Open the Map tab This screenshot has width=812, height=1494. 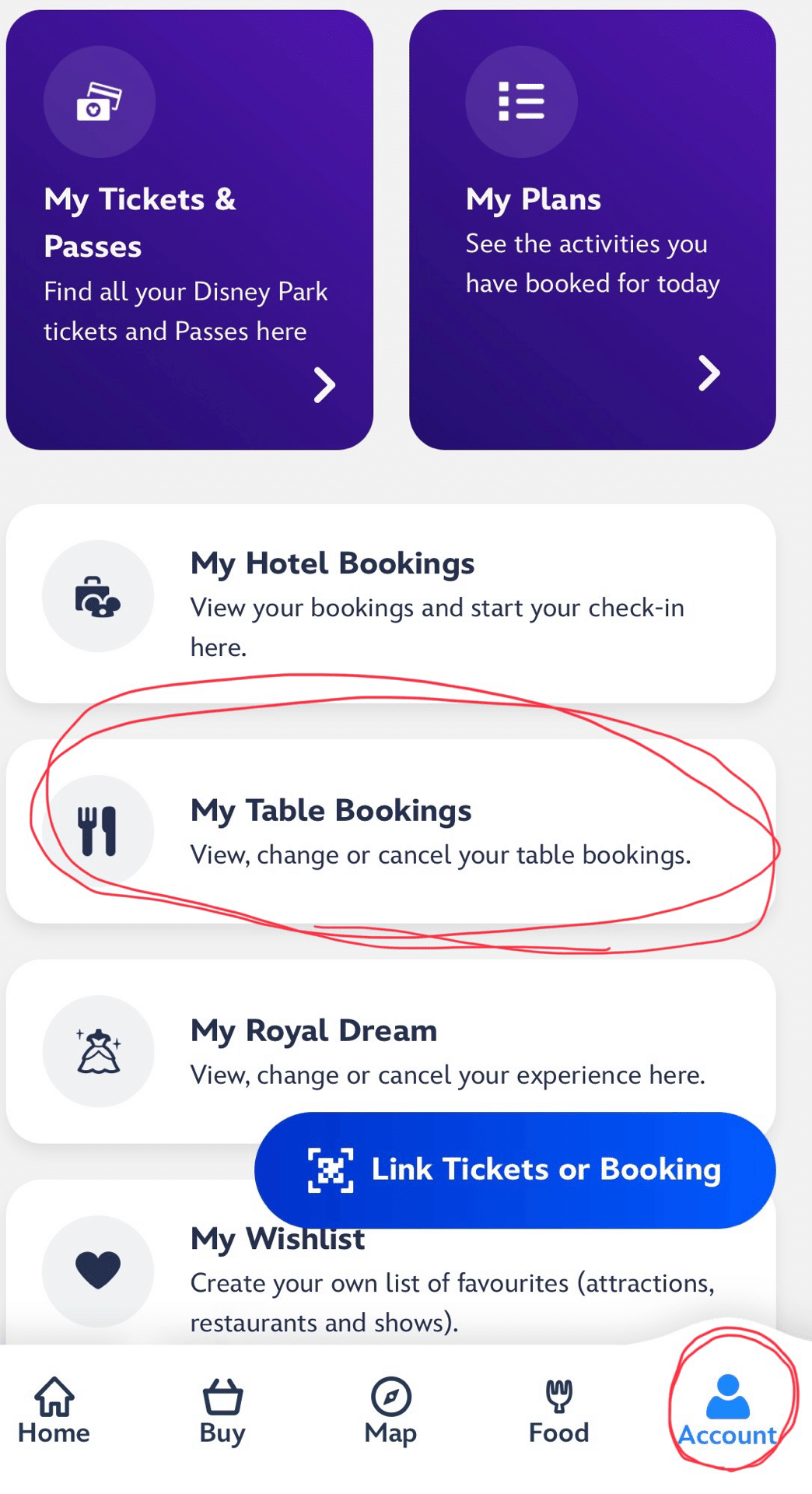click(x=390, y=1412)
